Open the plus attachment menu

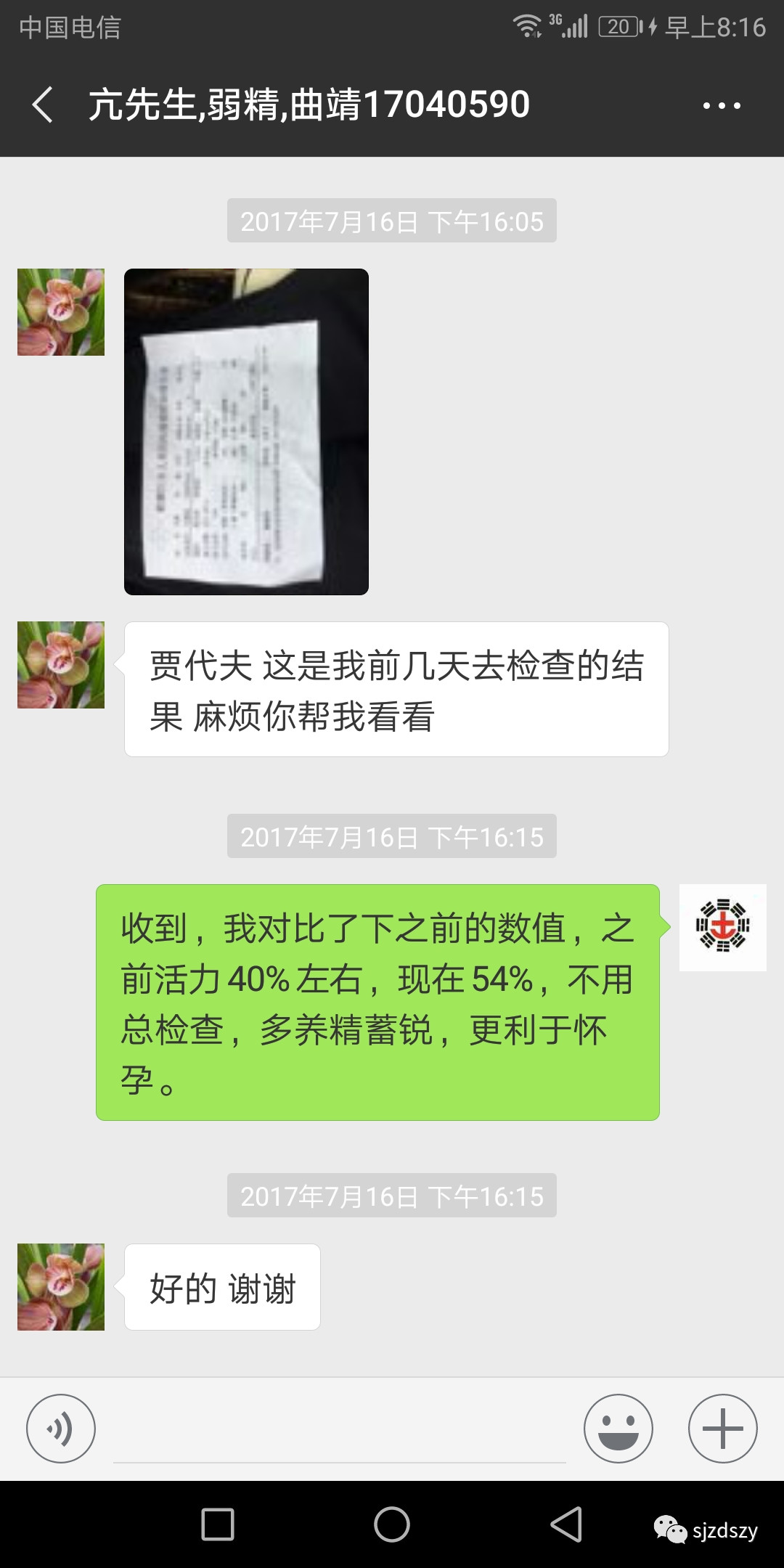[x=723, y=1428]
